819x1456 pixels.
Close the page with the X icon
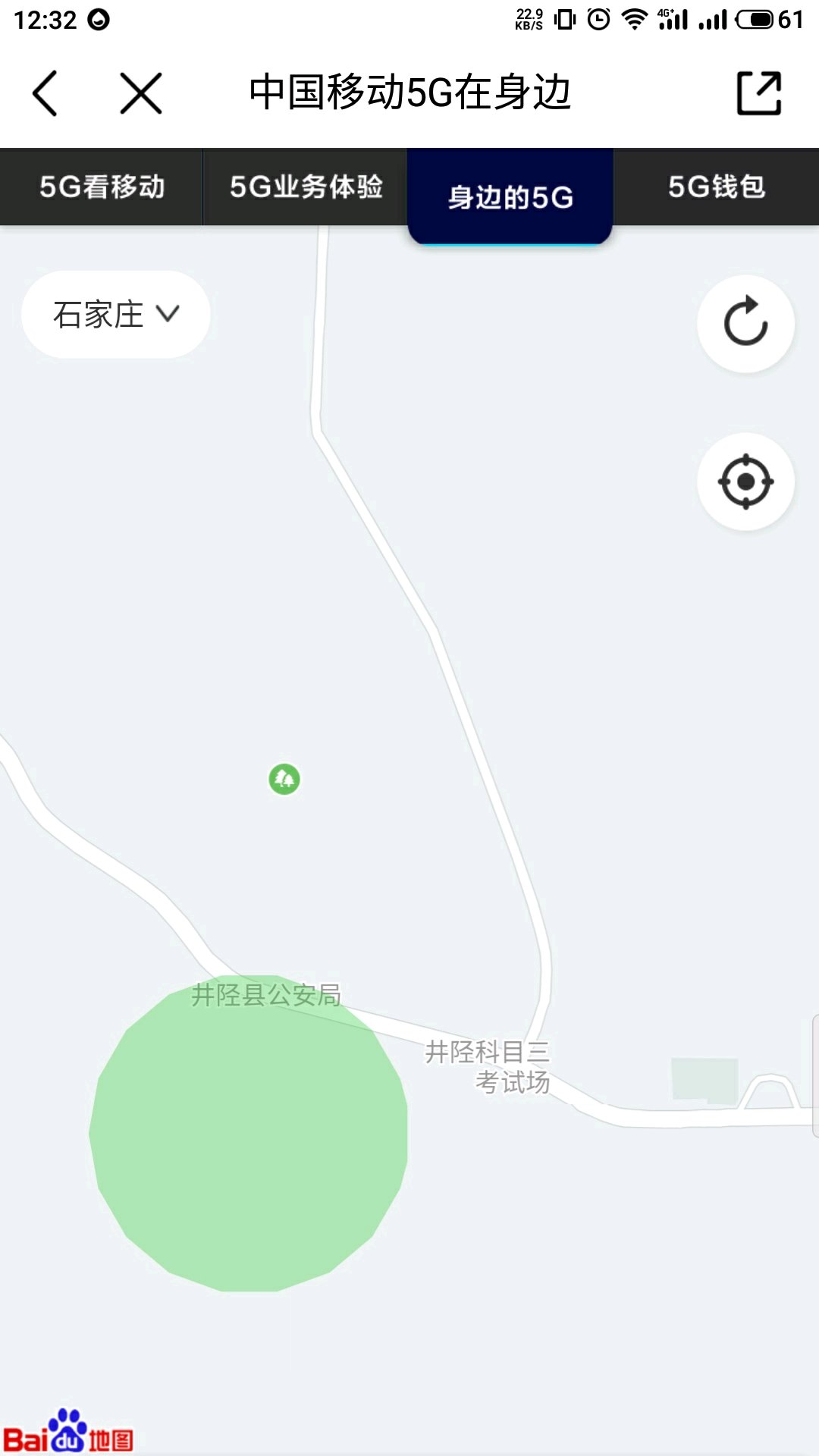141,93
